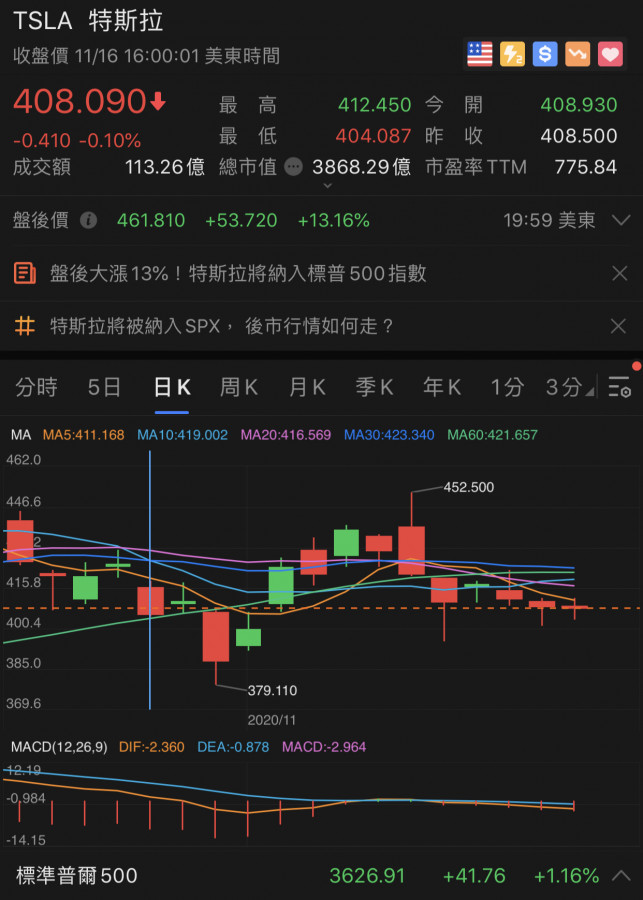Close the 特斯拉將被納入SPX topic banner
Image resolution: width=643 pixels, height=900 pixels.
(x=619, y=326)
